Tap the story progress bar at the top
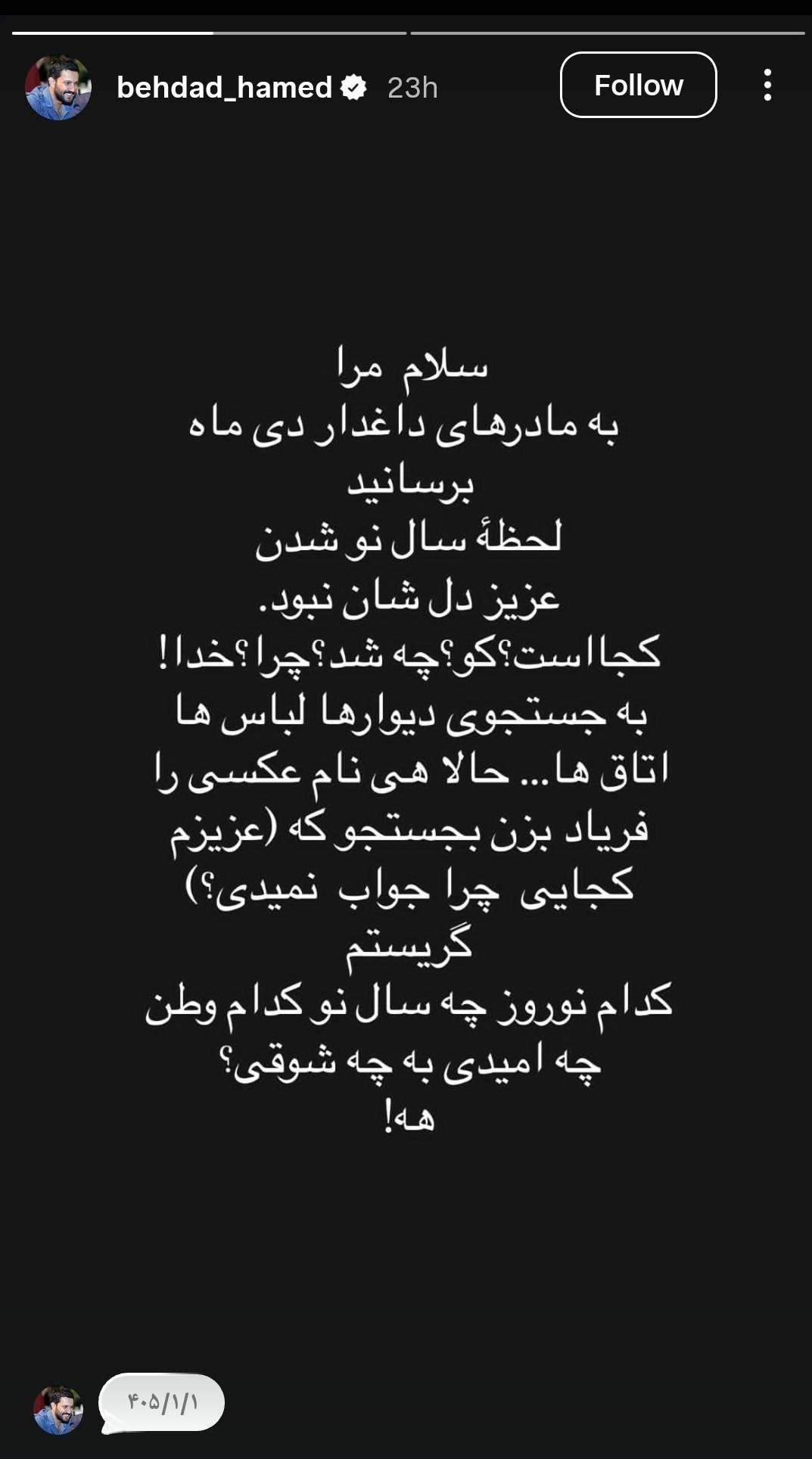 pyautogui.click(x=406, y=33)
